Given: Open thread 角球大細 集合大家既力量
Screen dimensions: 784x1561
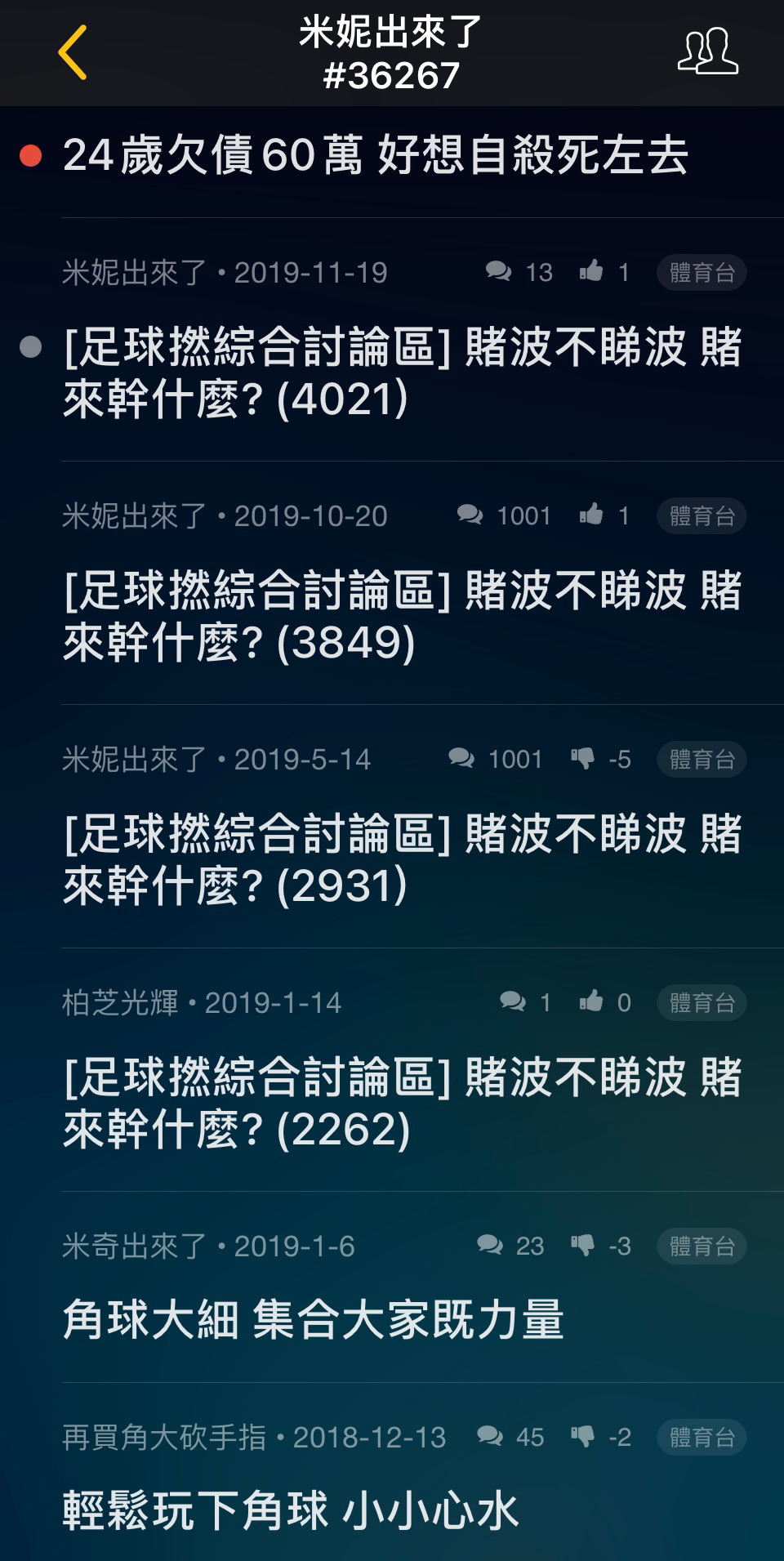Looking at the screenshot, I should click(x=314, y=1319).
